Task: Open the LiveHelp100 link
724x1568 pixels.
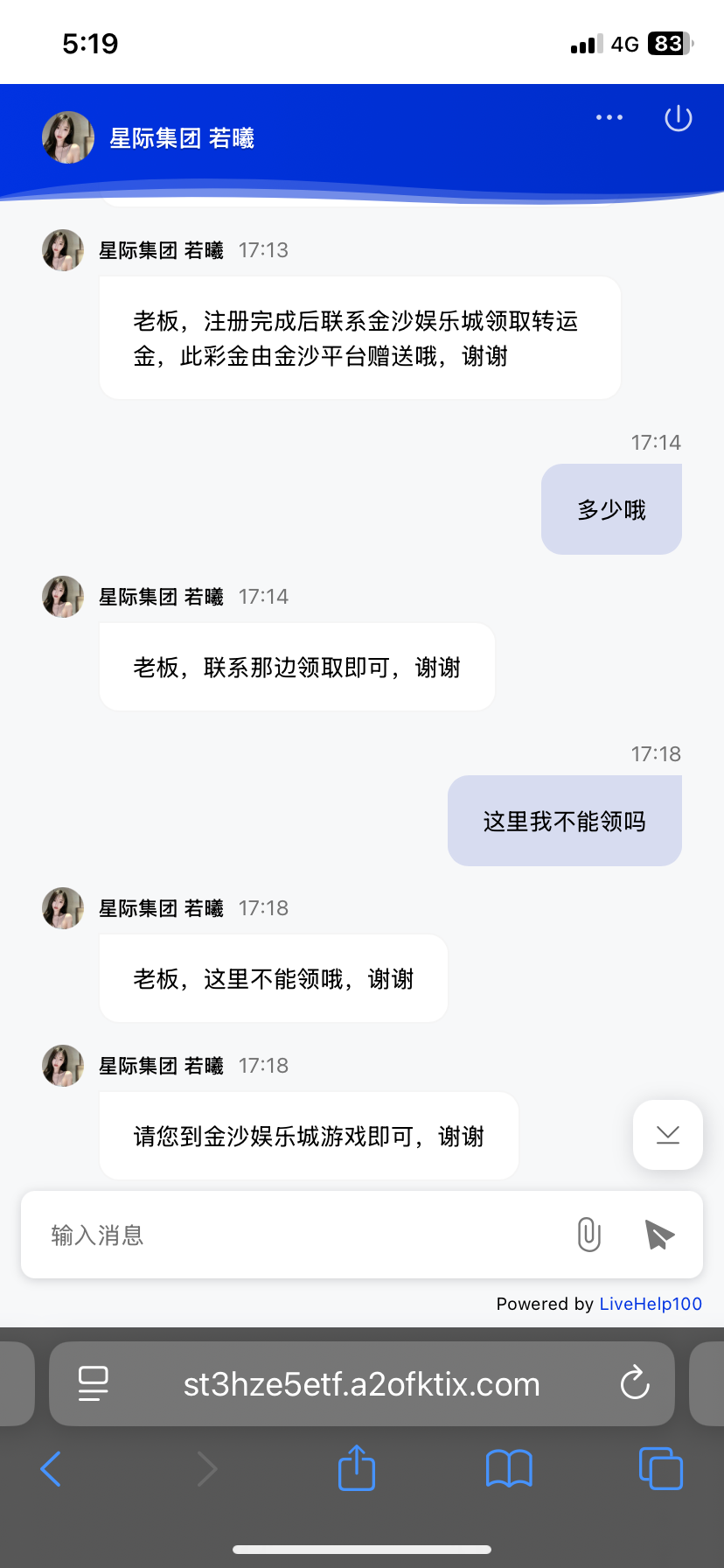Action: coord(651,1304)
